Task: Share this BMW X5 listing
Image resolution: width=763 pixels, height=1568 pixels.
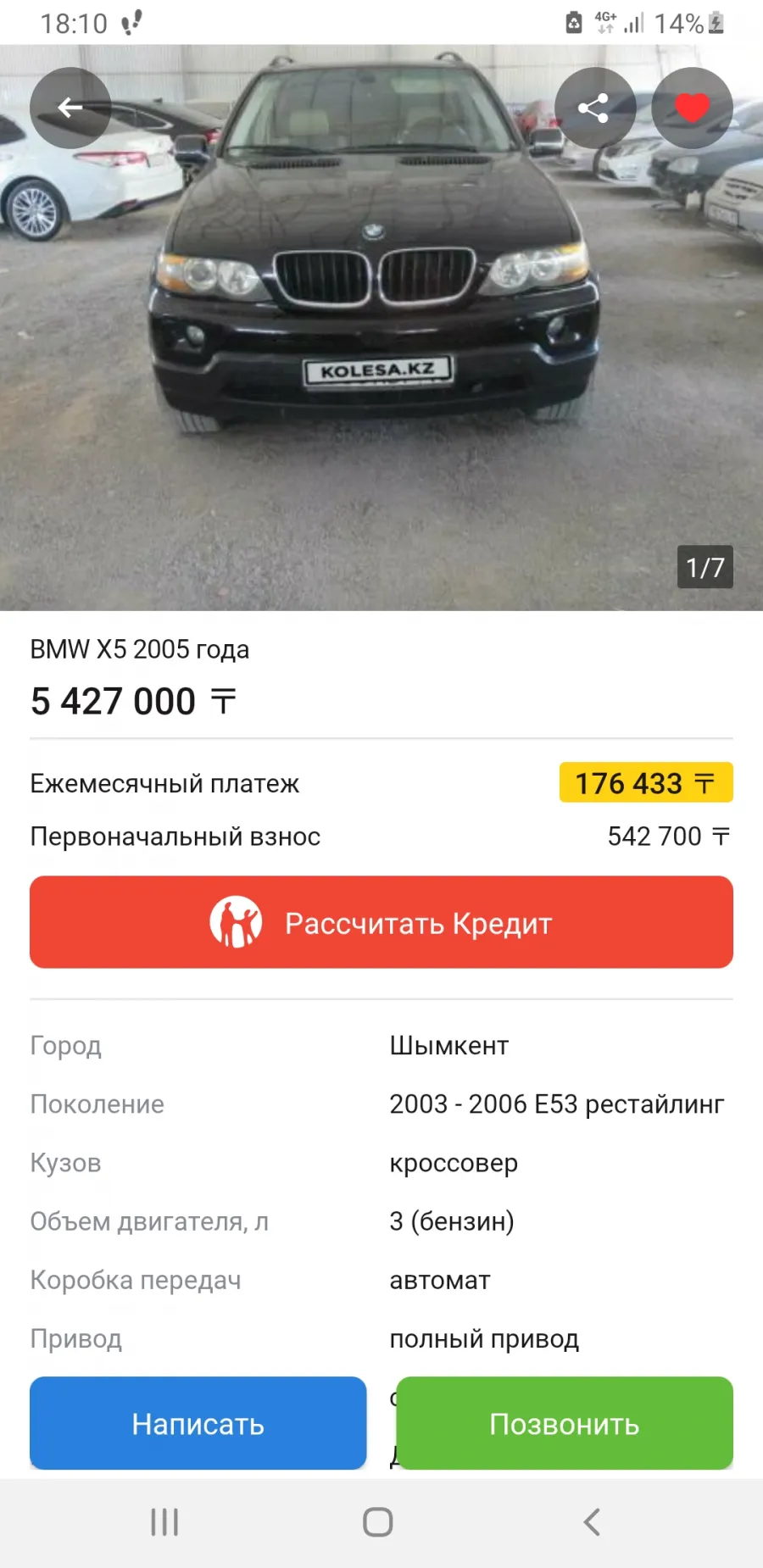Action: [x=595, y=108]
